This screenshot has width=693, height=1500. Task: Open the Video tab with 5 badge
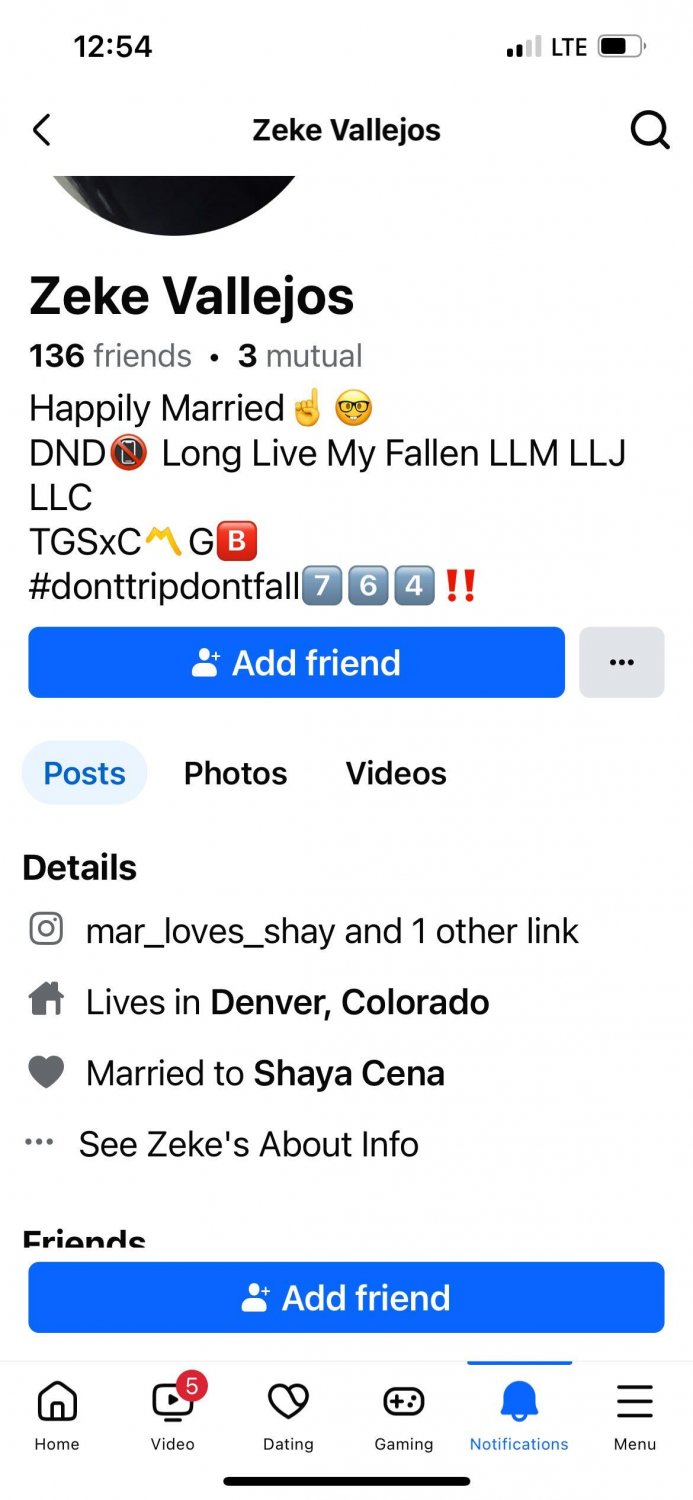tap(172, 1416)
